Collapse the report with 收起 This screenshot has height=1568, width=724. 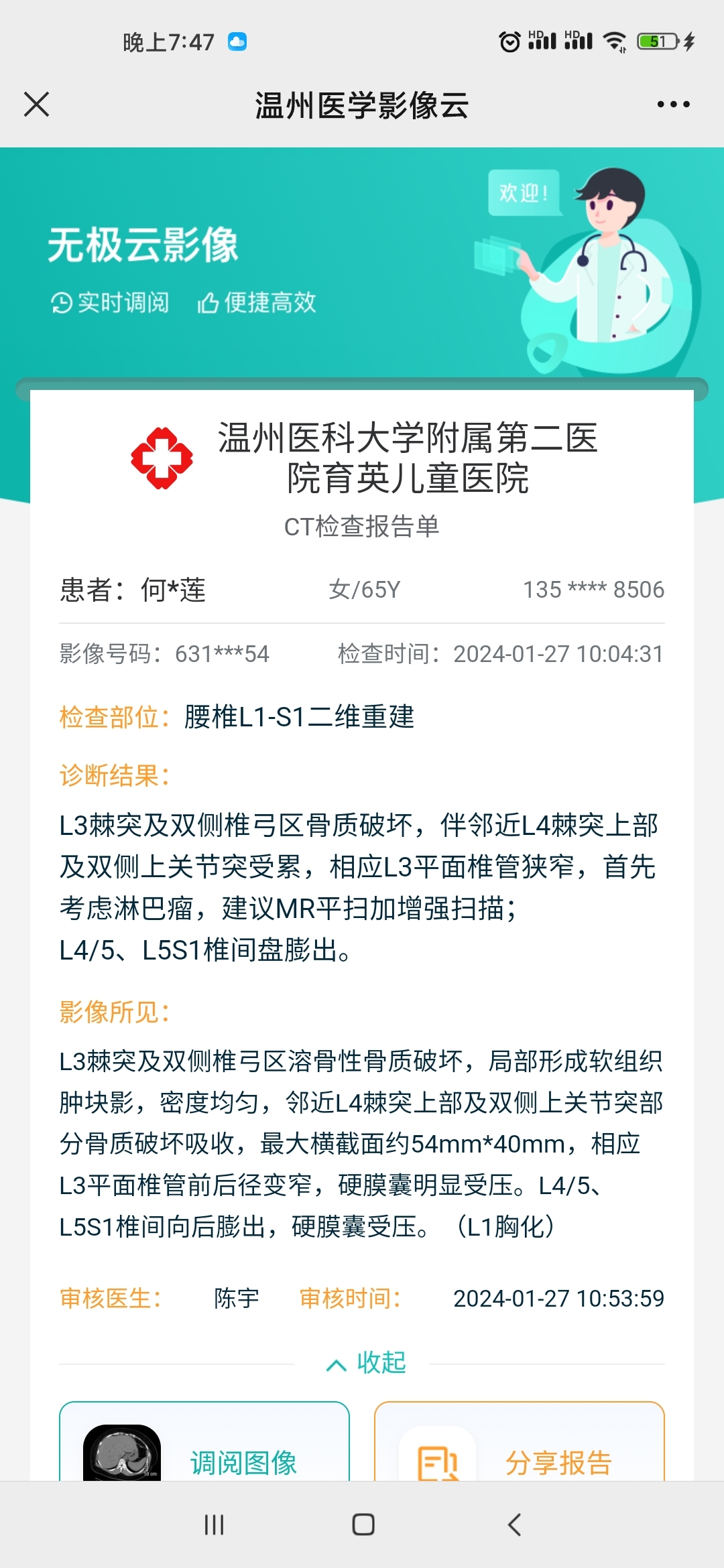365,1363
